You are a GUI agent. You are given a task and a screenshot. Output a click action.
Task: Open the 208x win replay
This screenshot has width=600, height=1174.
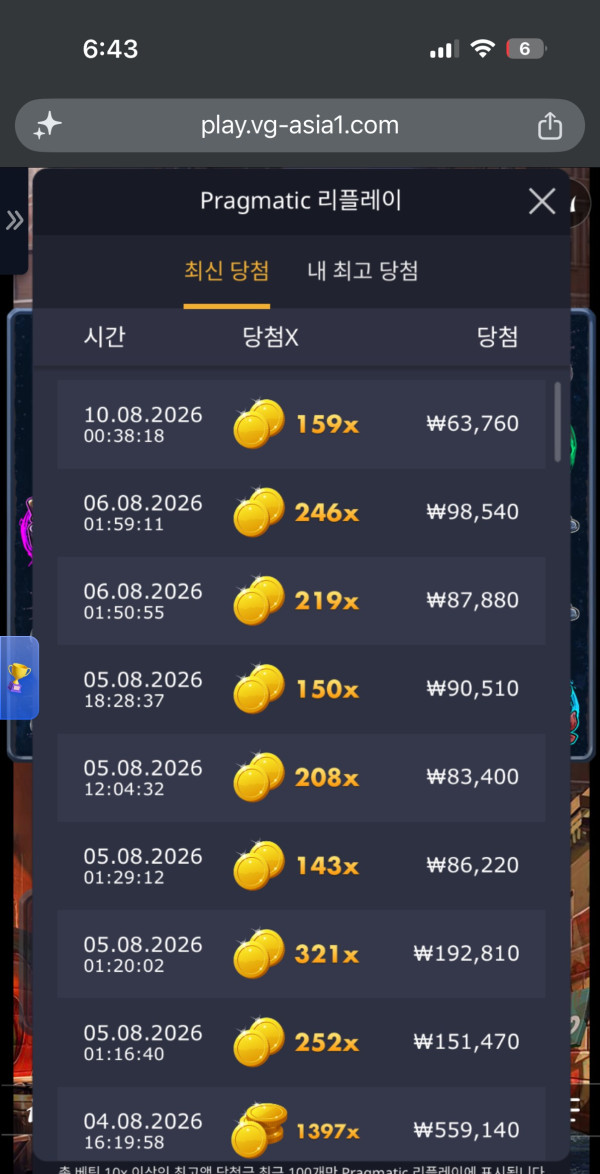click(301, 777)
